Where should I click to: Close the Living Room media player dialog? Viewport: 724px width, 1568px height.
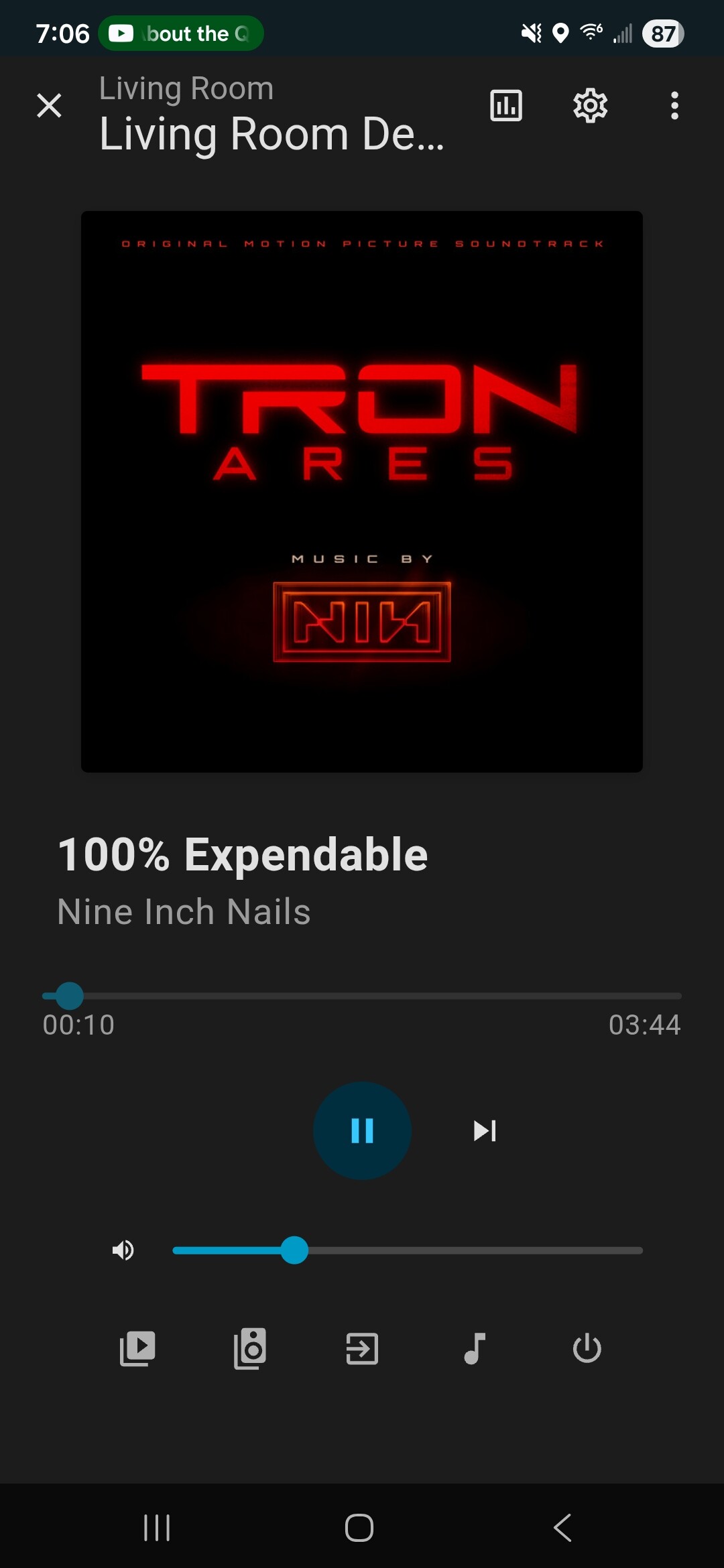coord(49,106)
